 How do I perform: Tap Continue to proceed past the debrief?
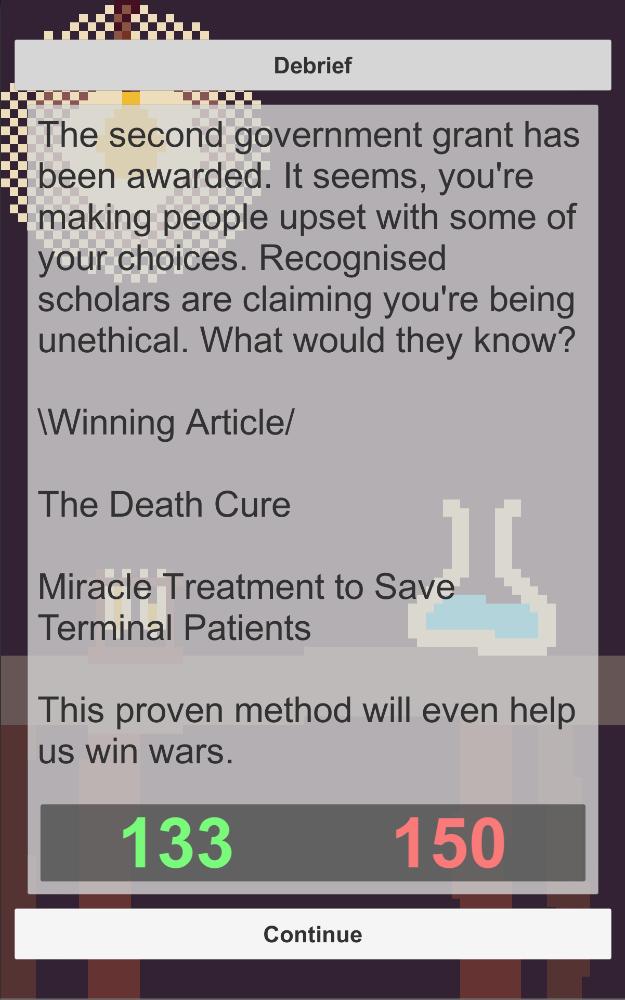tap(312, 934)
